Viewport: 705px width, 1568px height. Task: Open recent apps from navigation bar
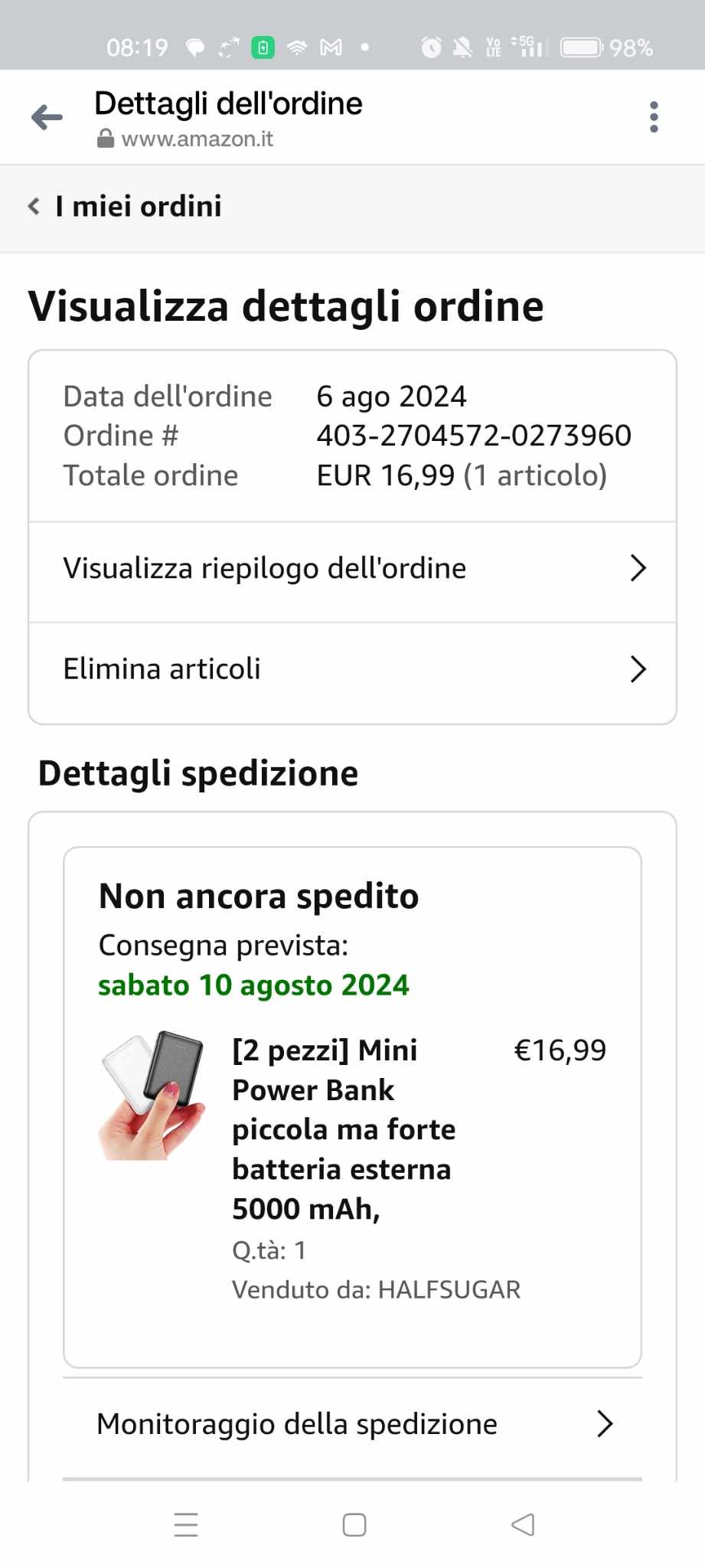(x=186, y=1524)
